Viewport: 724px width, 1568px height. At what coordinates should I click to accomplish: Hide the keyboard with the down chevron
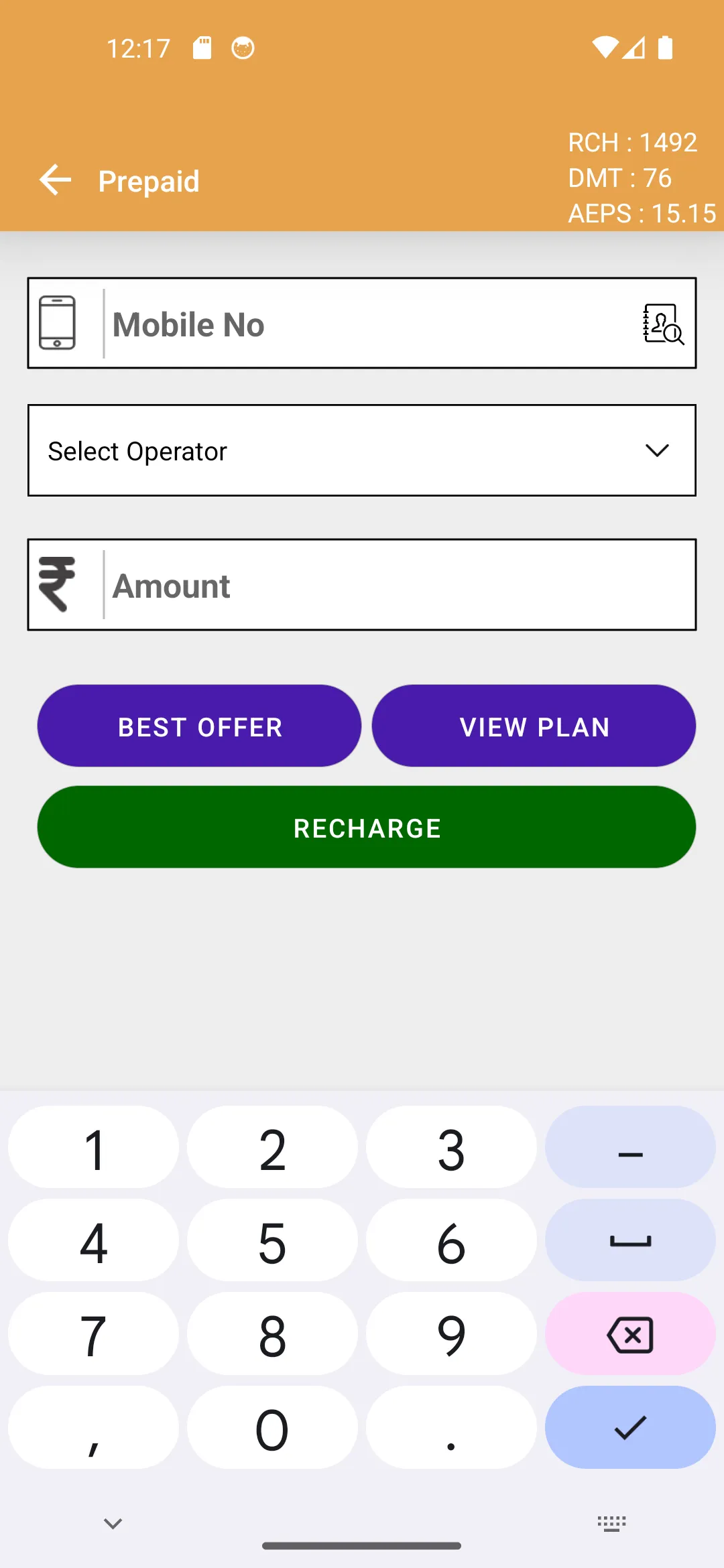[x=113, y=1524]
